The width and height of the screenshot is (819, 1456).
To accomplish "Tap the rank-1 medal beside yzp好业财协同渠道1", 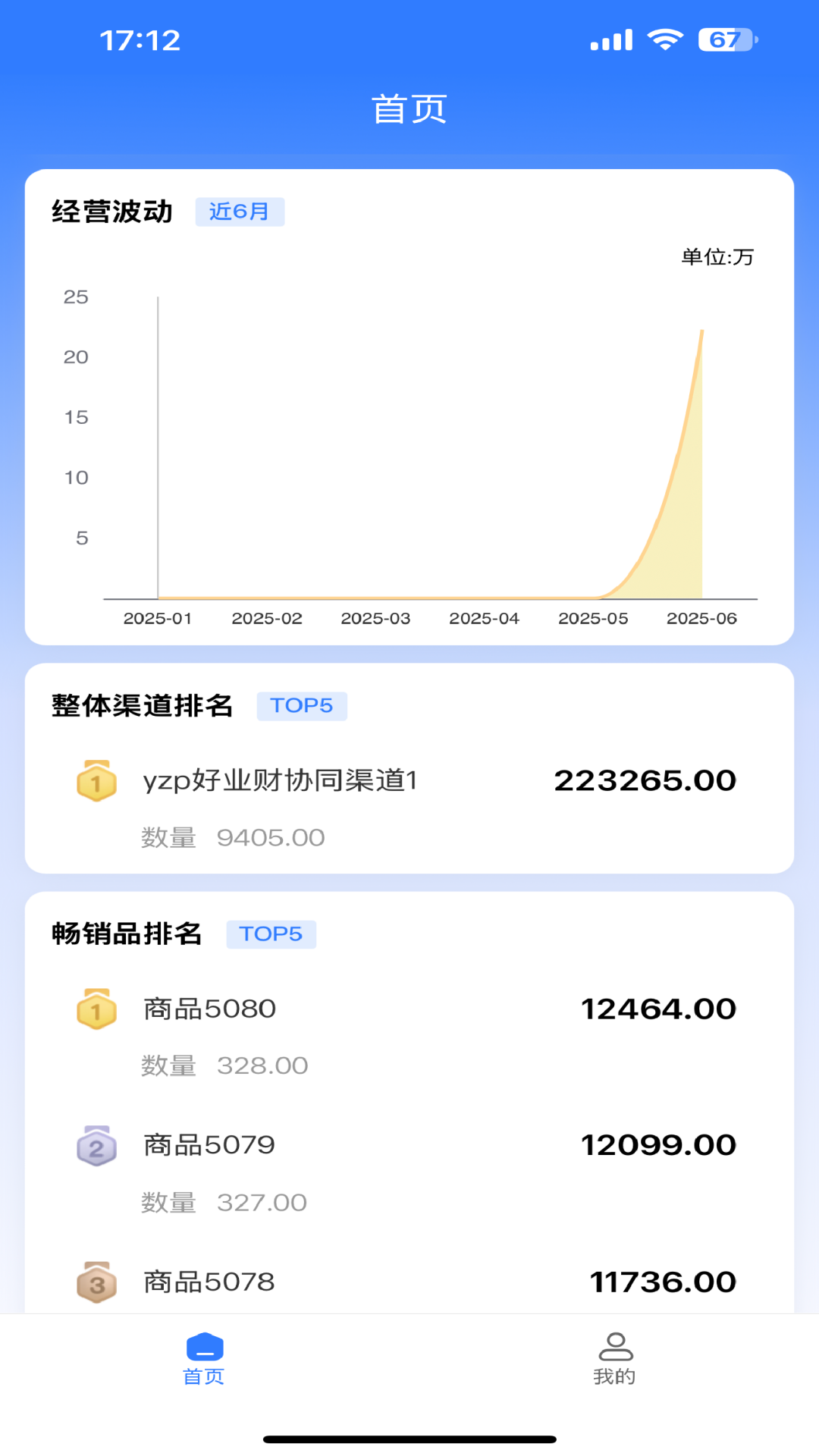I will point(96,781).
